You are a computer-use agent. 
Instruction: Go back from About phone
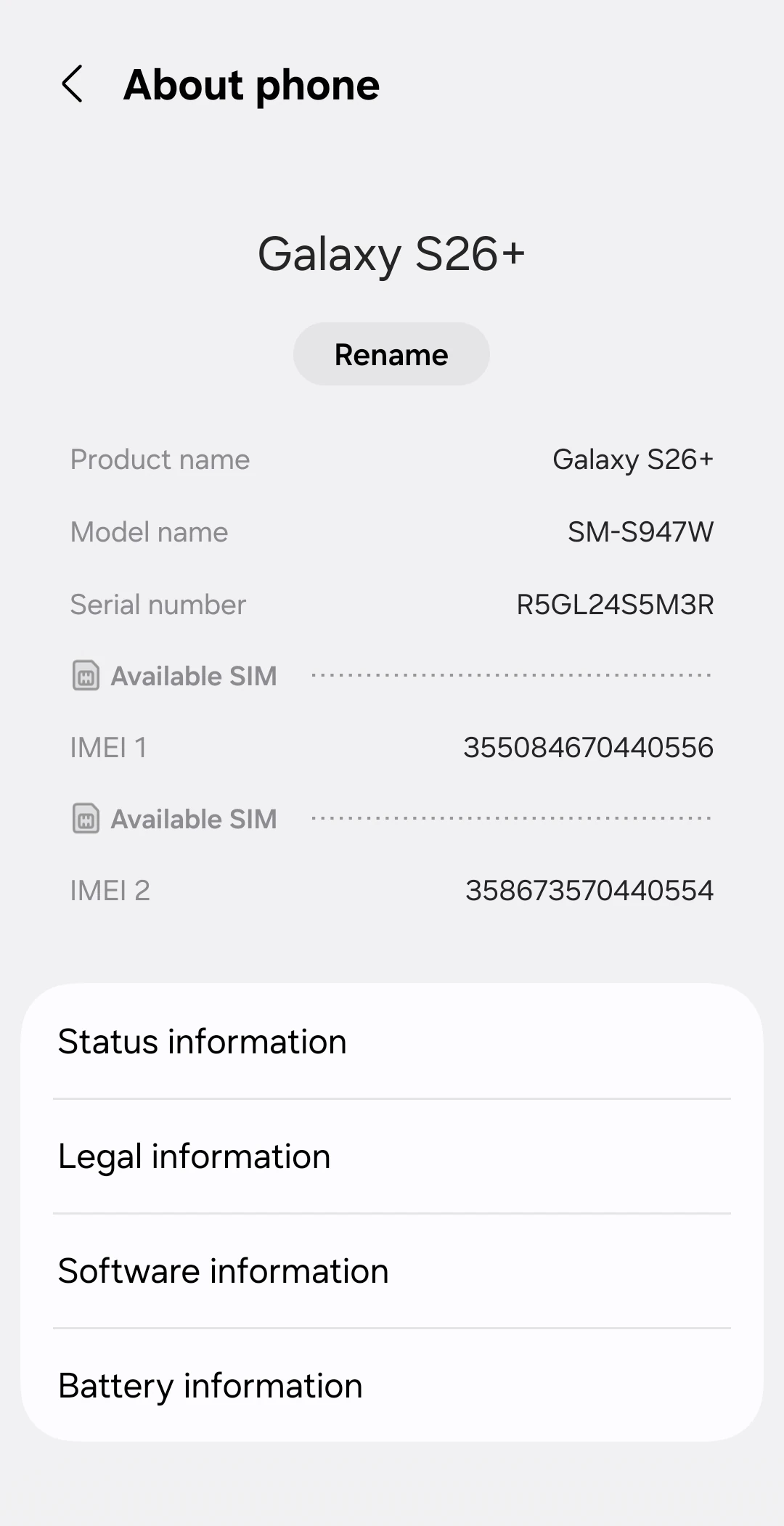(x=73, y=84)
